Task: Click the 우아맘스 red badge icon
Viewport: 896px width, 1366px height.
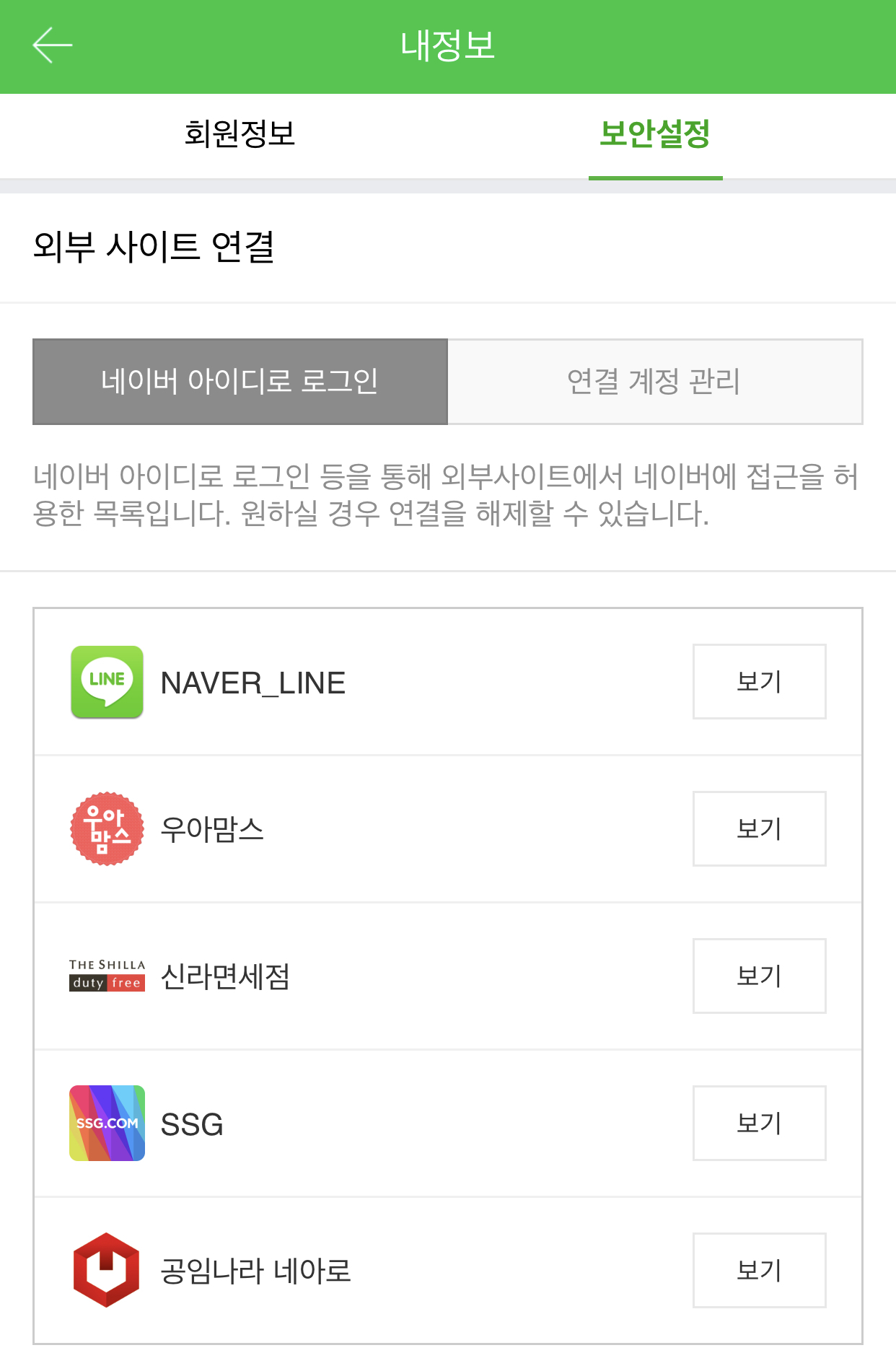Action: (x=107, y=828)
